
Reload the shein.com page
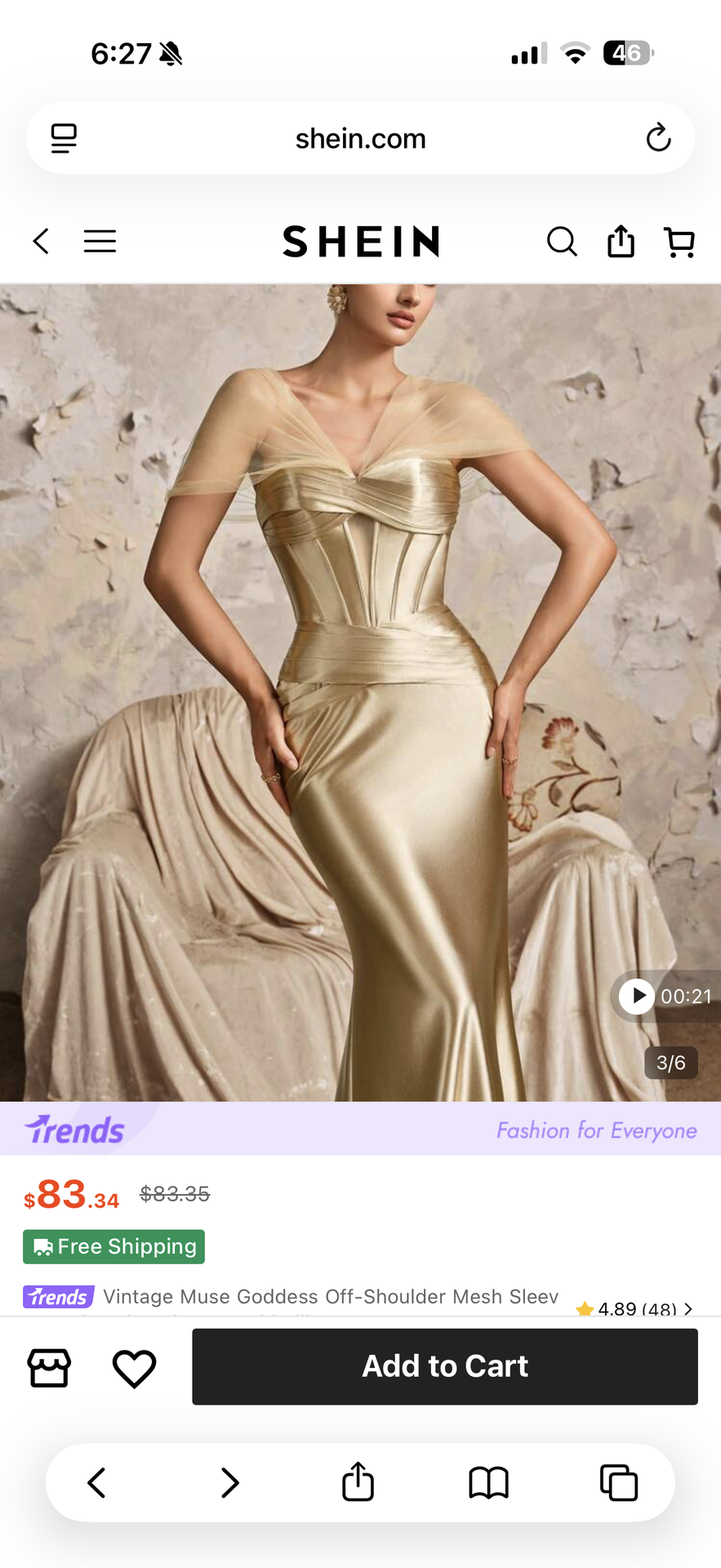coord(658,138)
